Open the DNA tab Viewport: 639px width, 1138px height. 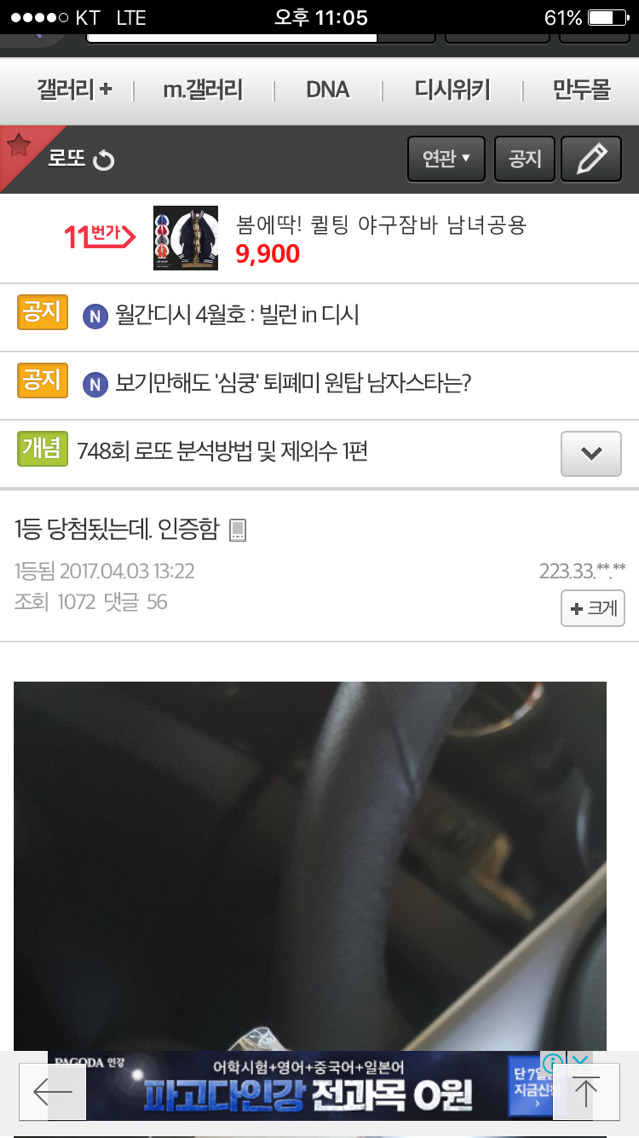pos(327,90)
